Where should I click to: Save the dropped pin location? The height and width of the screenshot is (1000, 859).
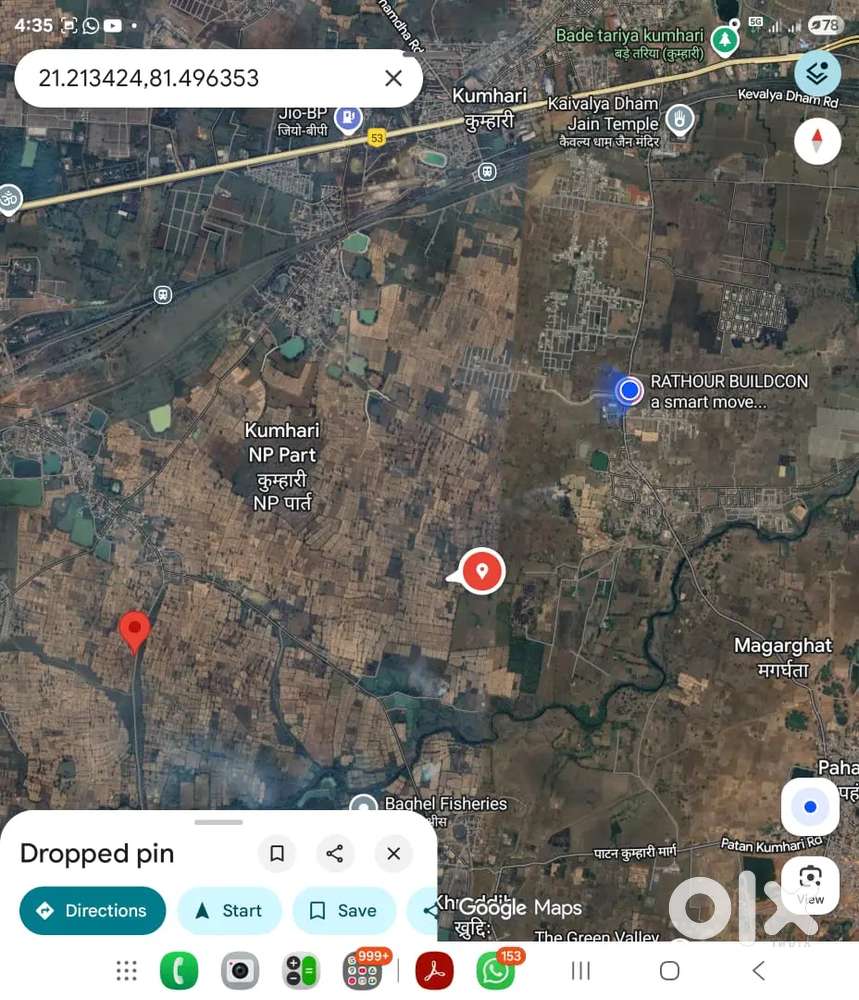click(x=344, y=911)
